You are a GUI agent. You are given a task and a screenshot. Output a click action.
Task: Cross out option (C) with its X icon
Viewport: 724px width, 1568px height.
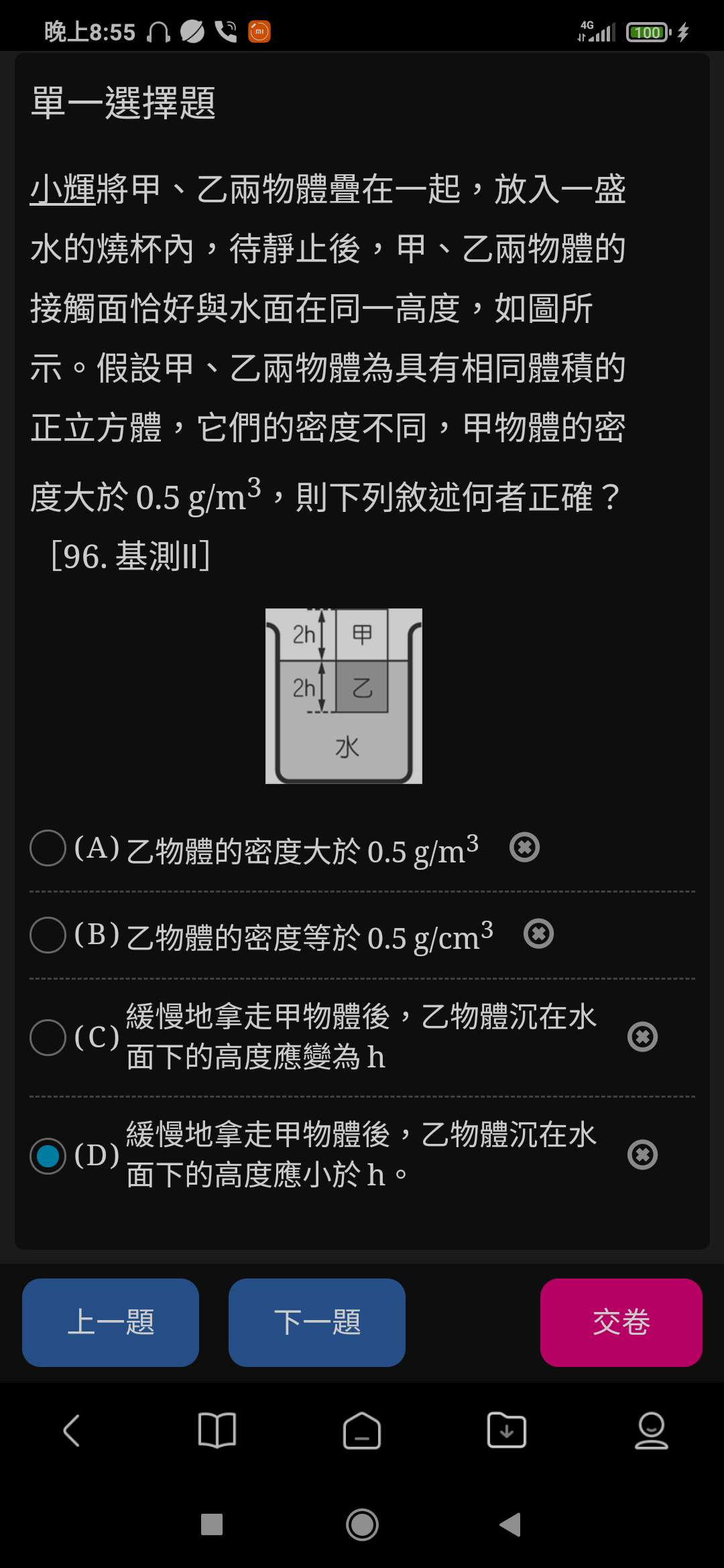tap(642, 1037)
